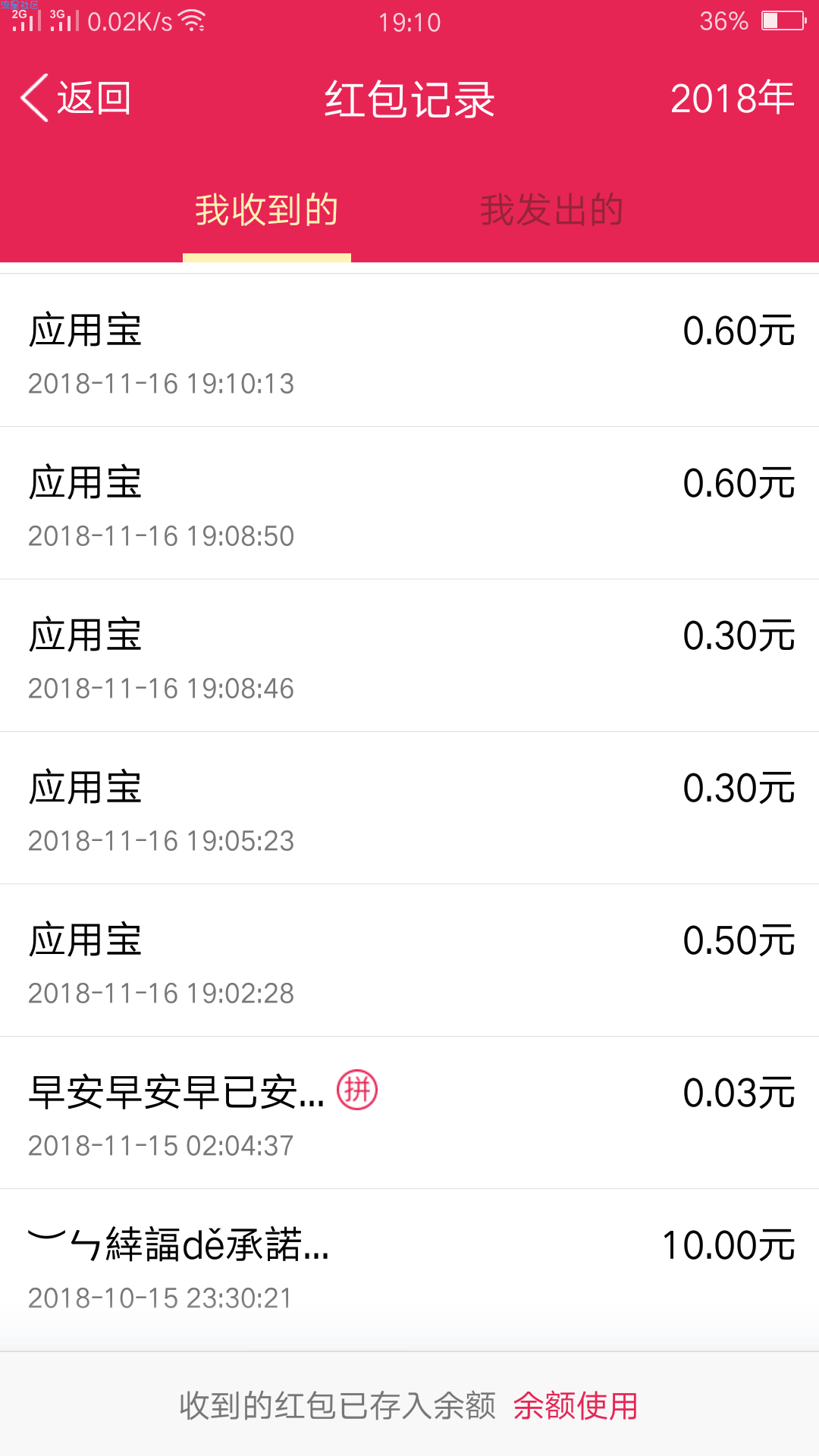Go back using the 返回 button
Screen dimensions: 819x1456
click(x=76, y=99)
